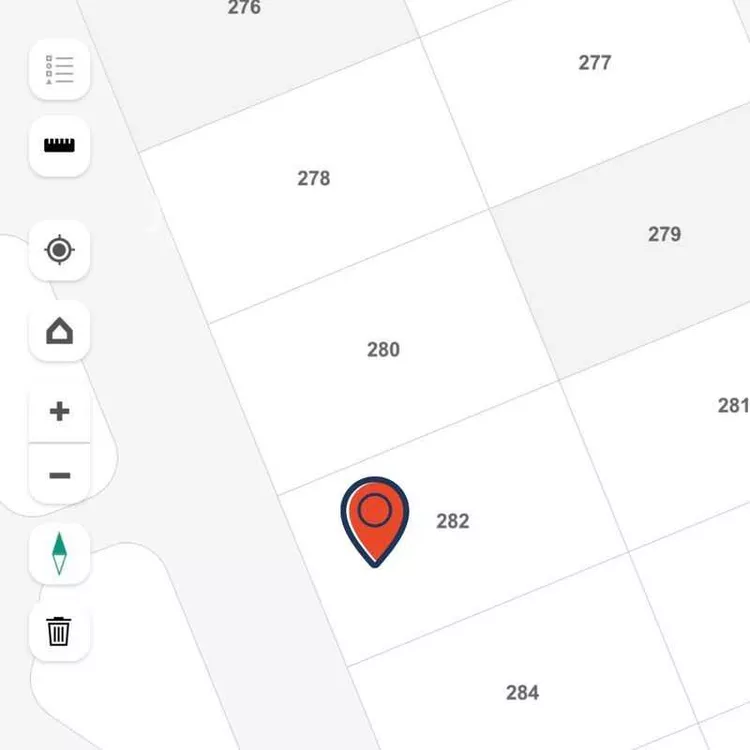Reset map orientation with compass

pos(59,553)
